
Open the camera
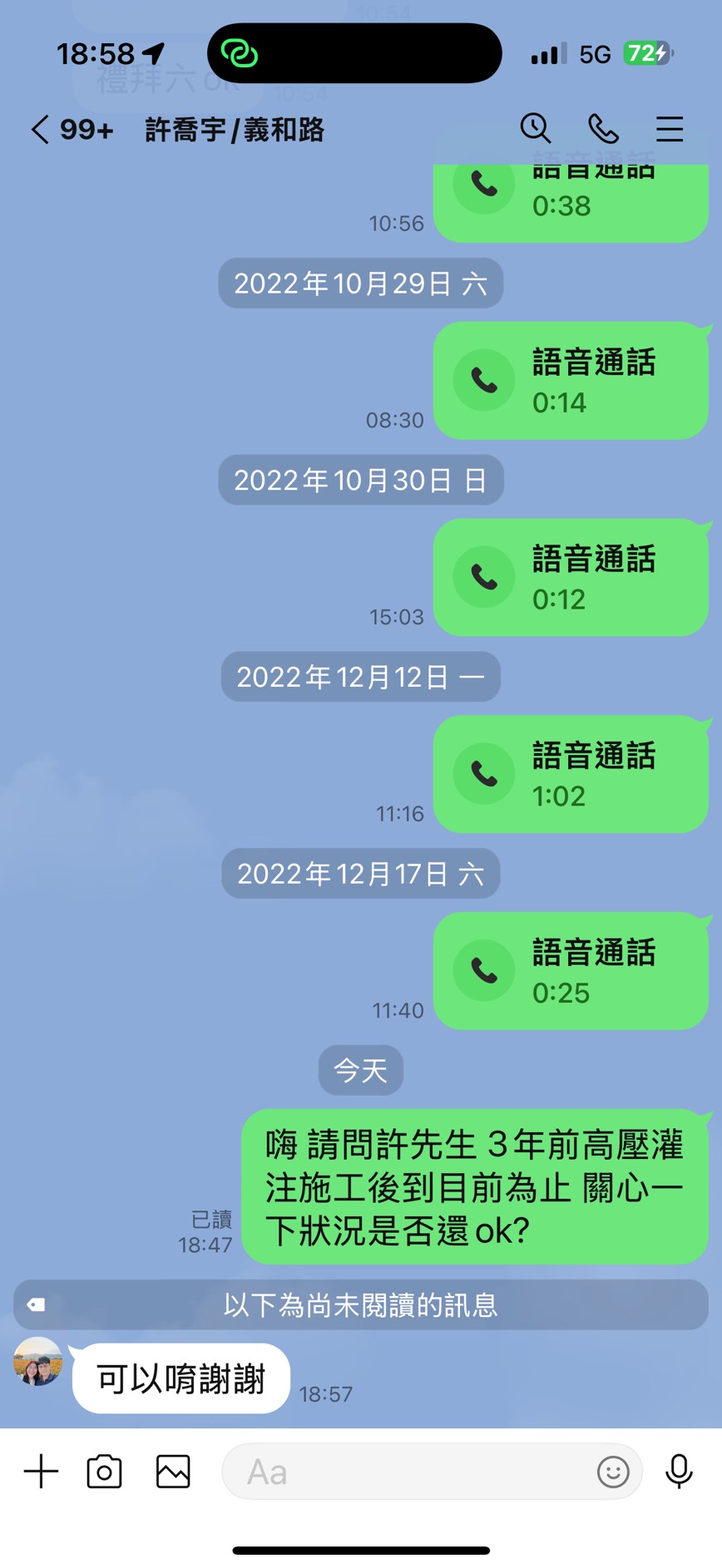coord(105,1472)
